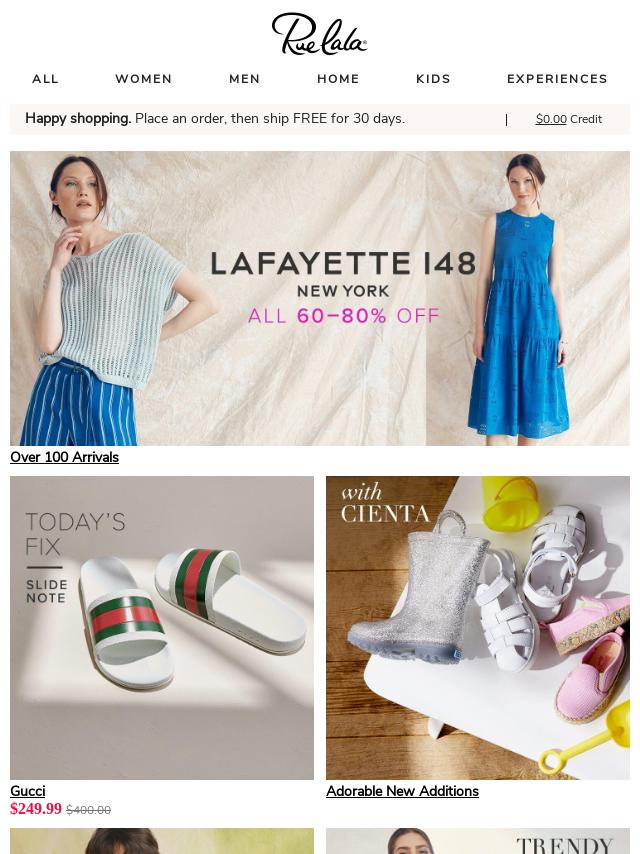Screen dimensions: 640x854
Task: Open the HOME category
Action: point(338,79)
